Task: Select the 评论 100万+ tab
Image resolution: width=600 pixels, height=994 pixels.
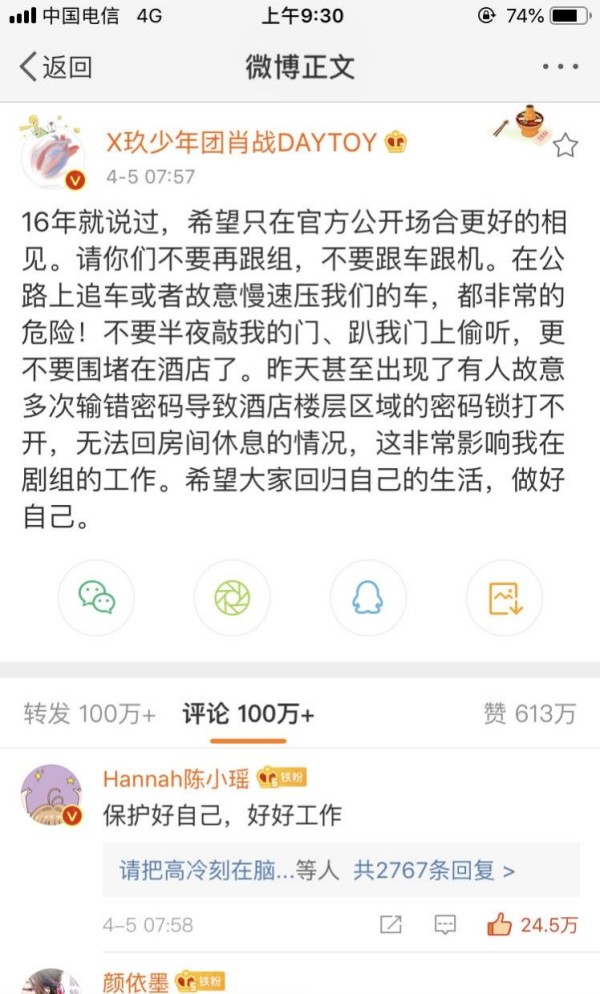Action: (x=248, y=713)
